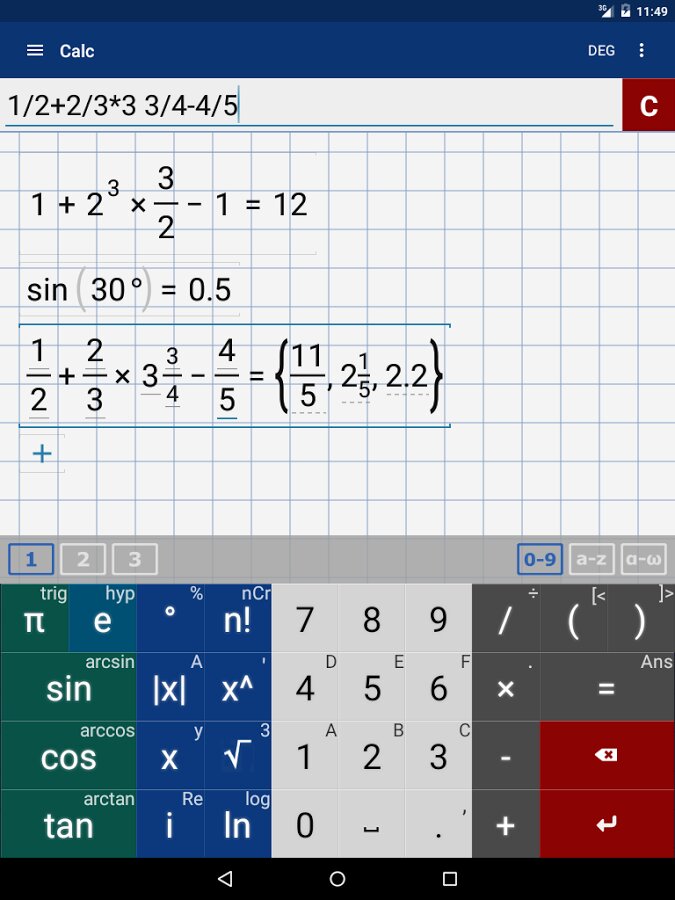Delete last character with backspace key
Screen dimensions: 675x900
[606, 756]
